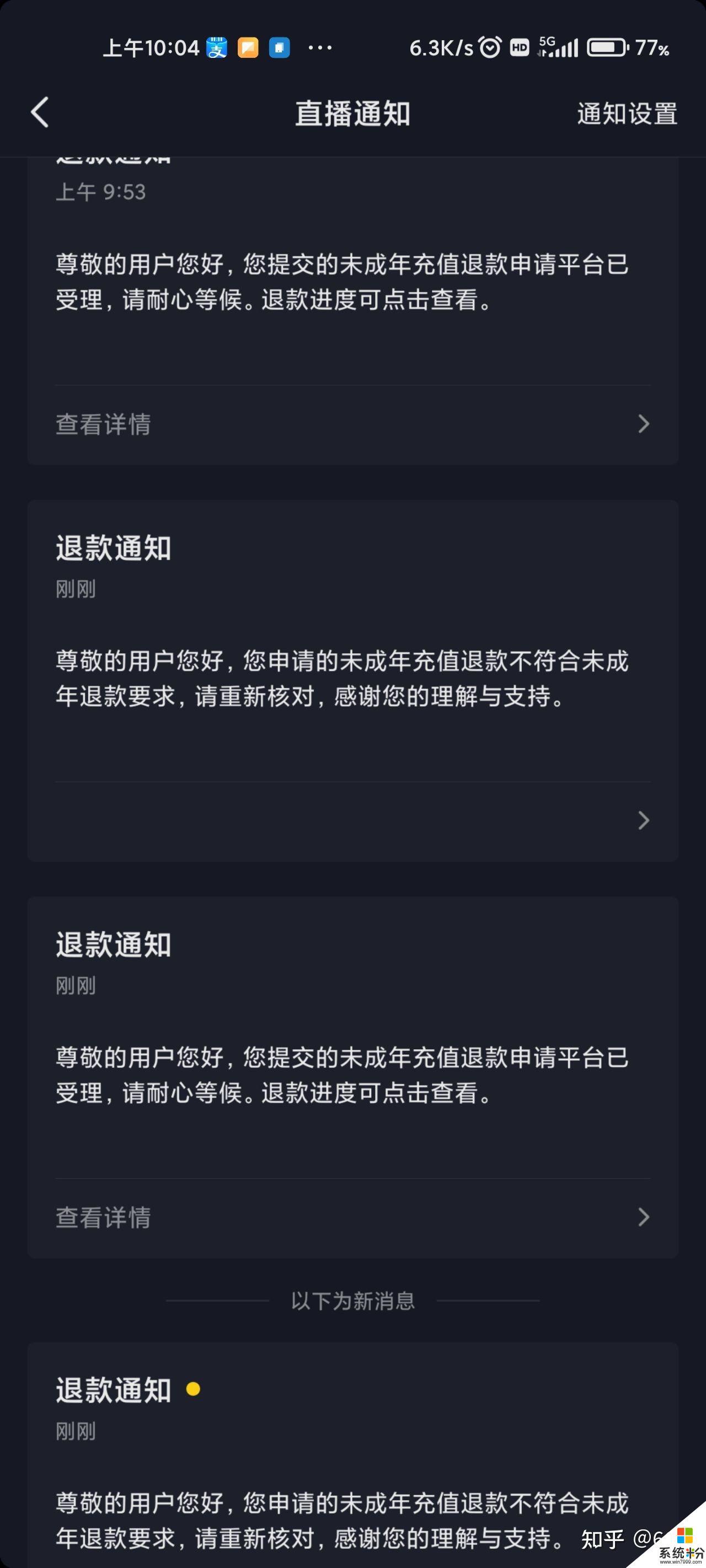Tap the 以下为新消息 divider text
Image resolution: width=706 pixels, height=1568 pixels.
(354, 1301)
